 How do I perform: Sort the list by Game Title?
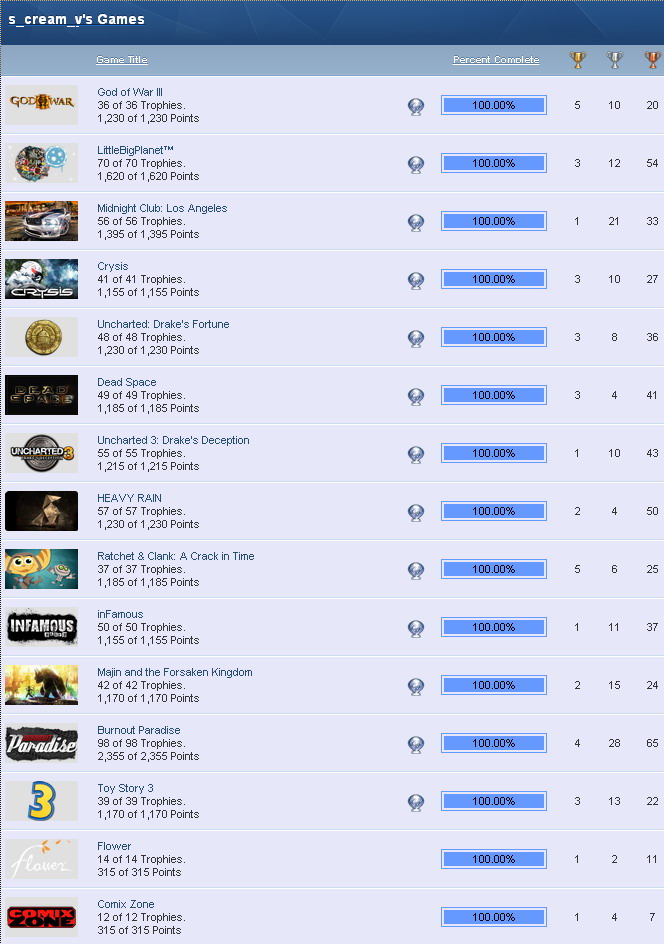tap(122, 60)
